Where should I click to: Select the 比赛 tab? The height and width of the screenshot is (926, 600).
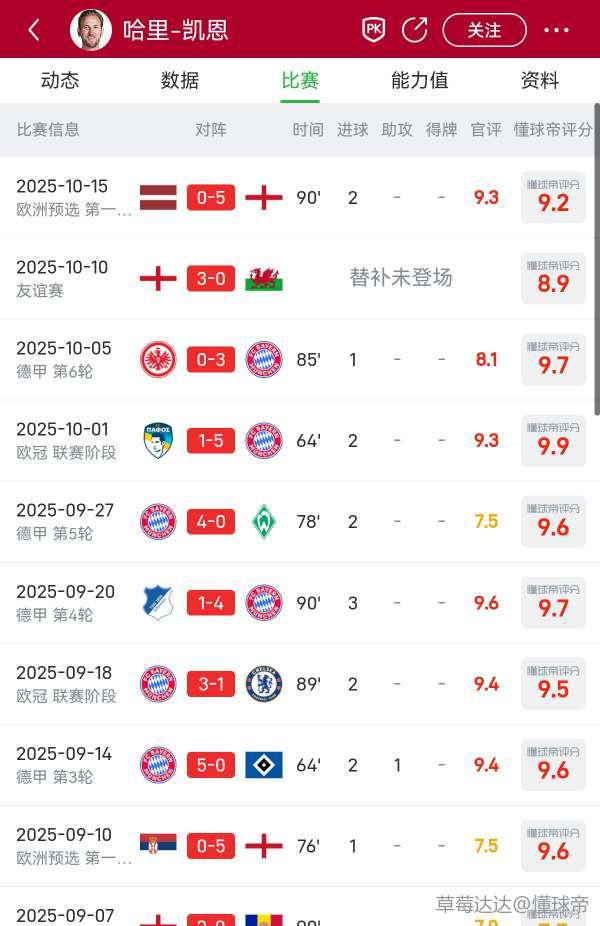[x=300, y=81]
